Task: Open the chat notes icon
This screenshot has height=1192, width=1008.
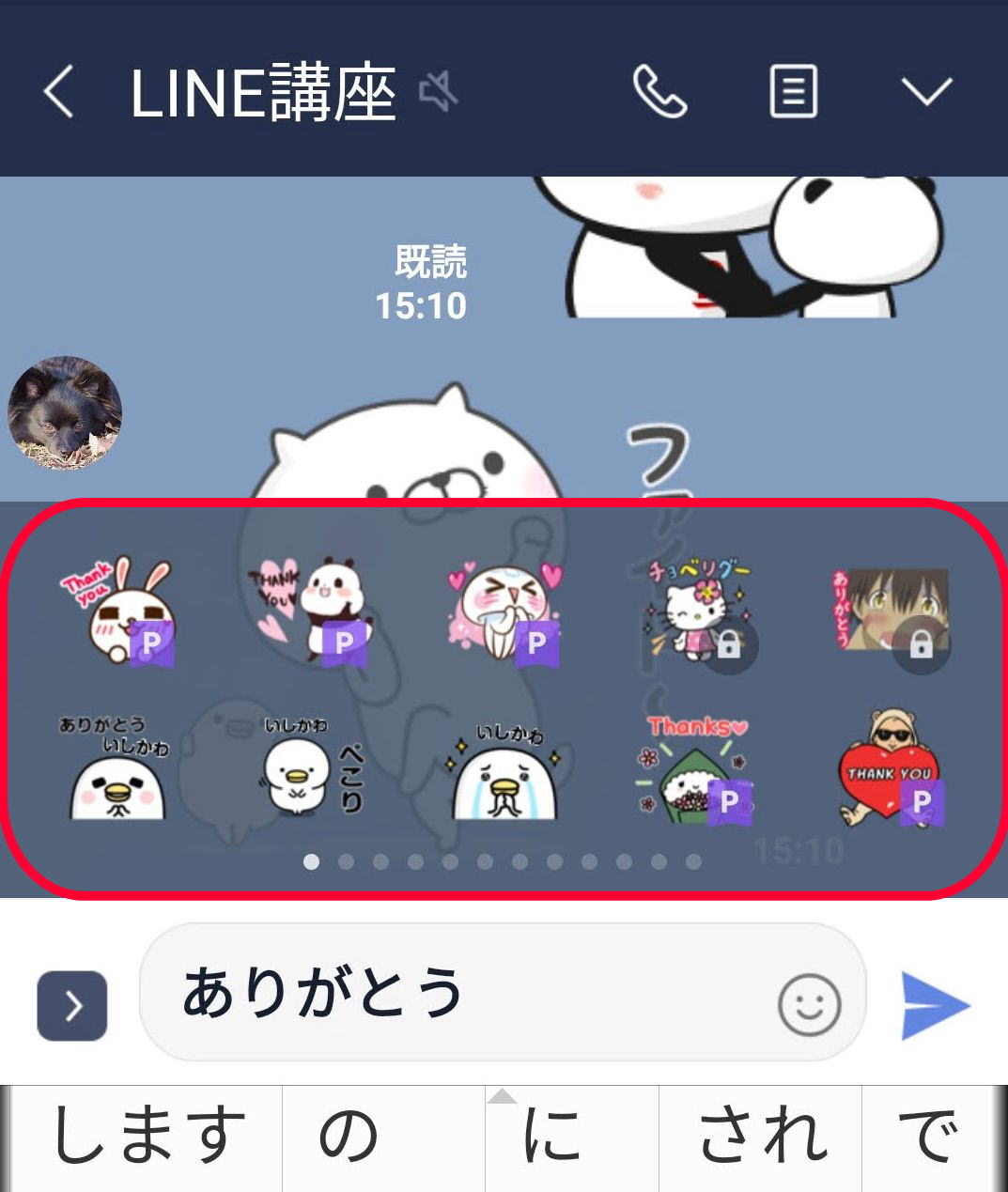Action: tap(793, 92)
